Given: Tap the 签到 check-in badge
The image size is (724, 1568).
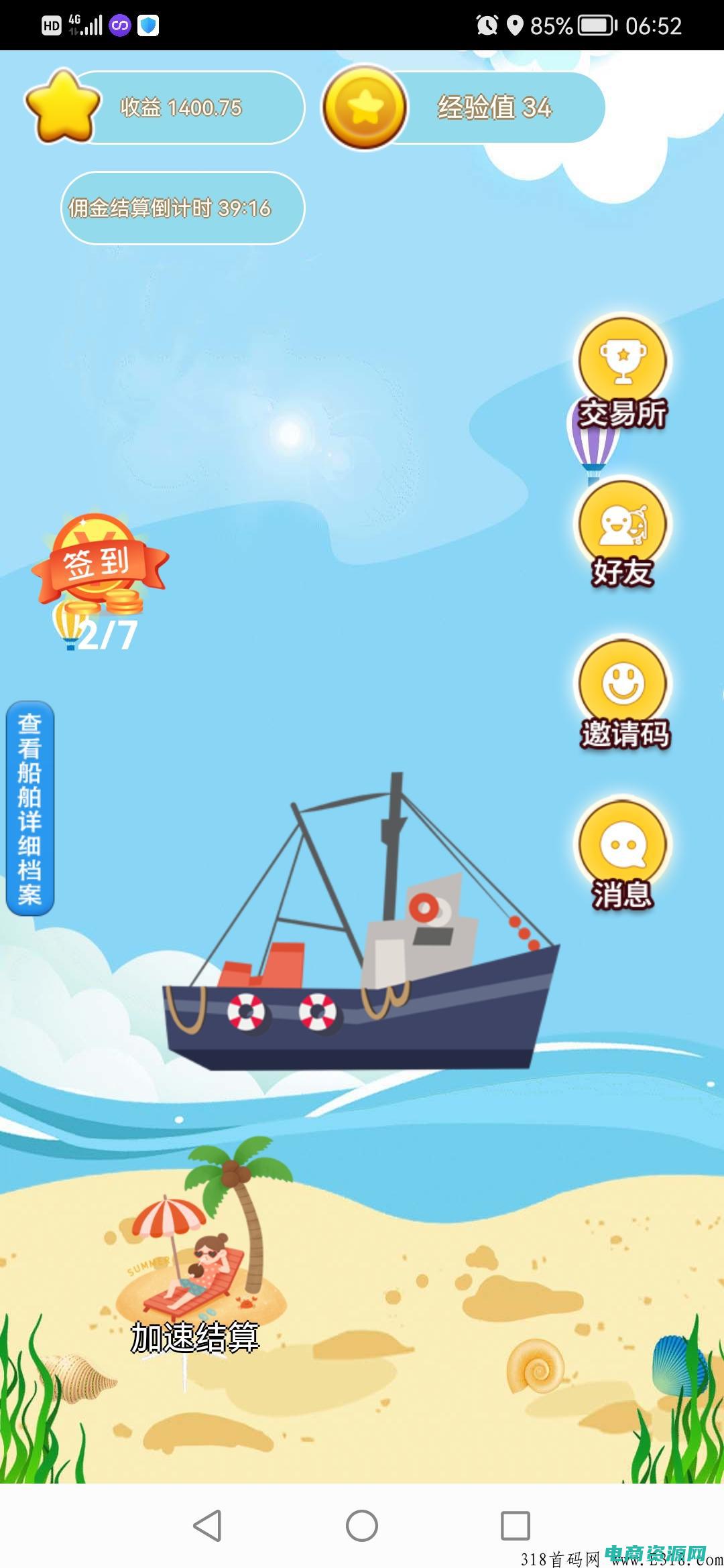Looking at the screenshot, I should click(x=98, y=564).
